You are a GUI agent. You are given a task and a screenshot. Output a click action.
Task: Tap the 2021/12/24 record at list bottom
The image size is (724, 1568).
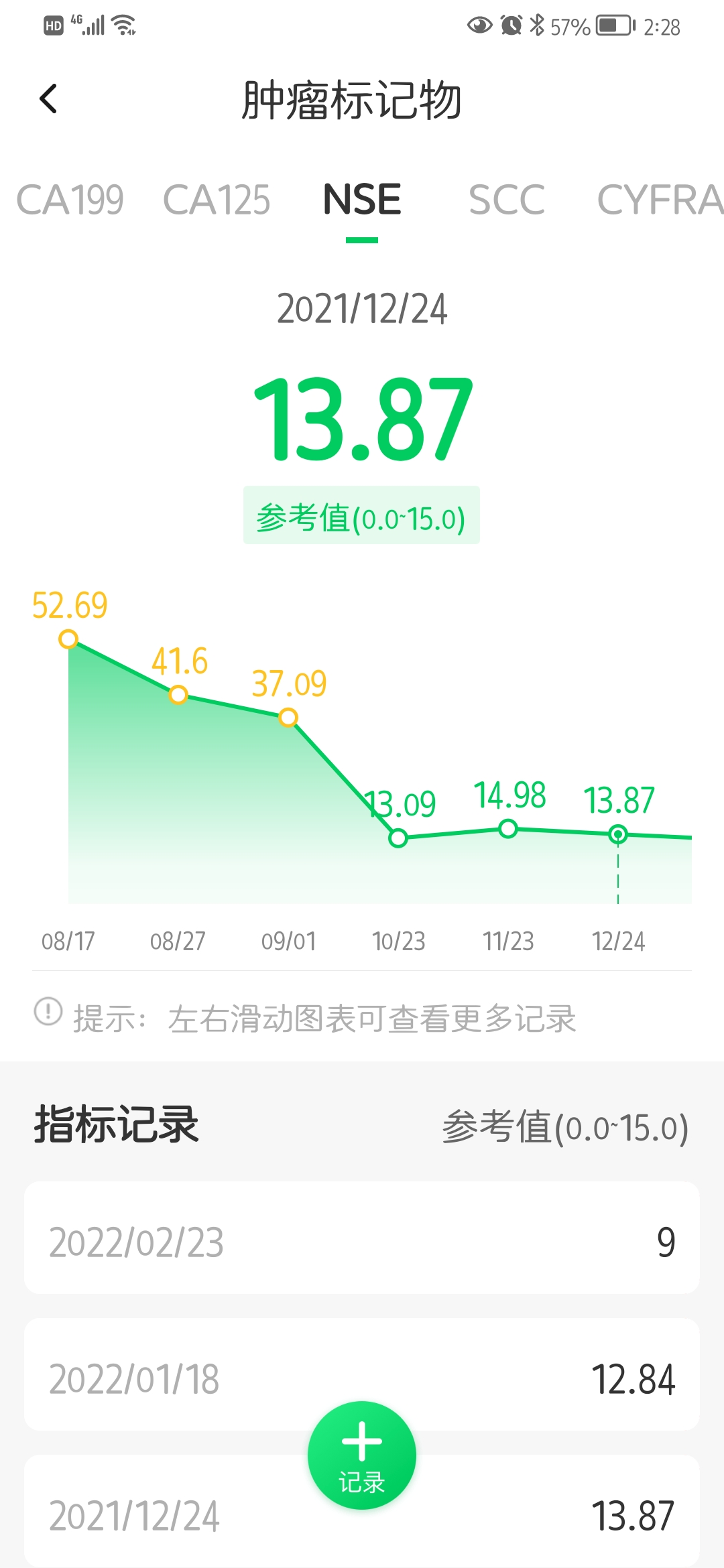click(x=362, y=1514)
